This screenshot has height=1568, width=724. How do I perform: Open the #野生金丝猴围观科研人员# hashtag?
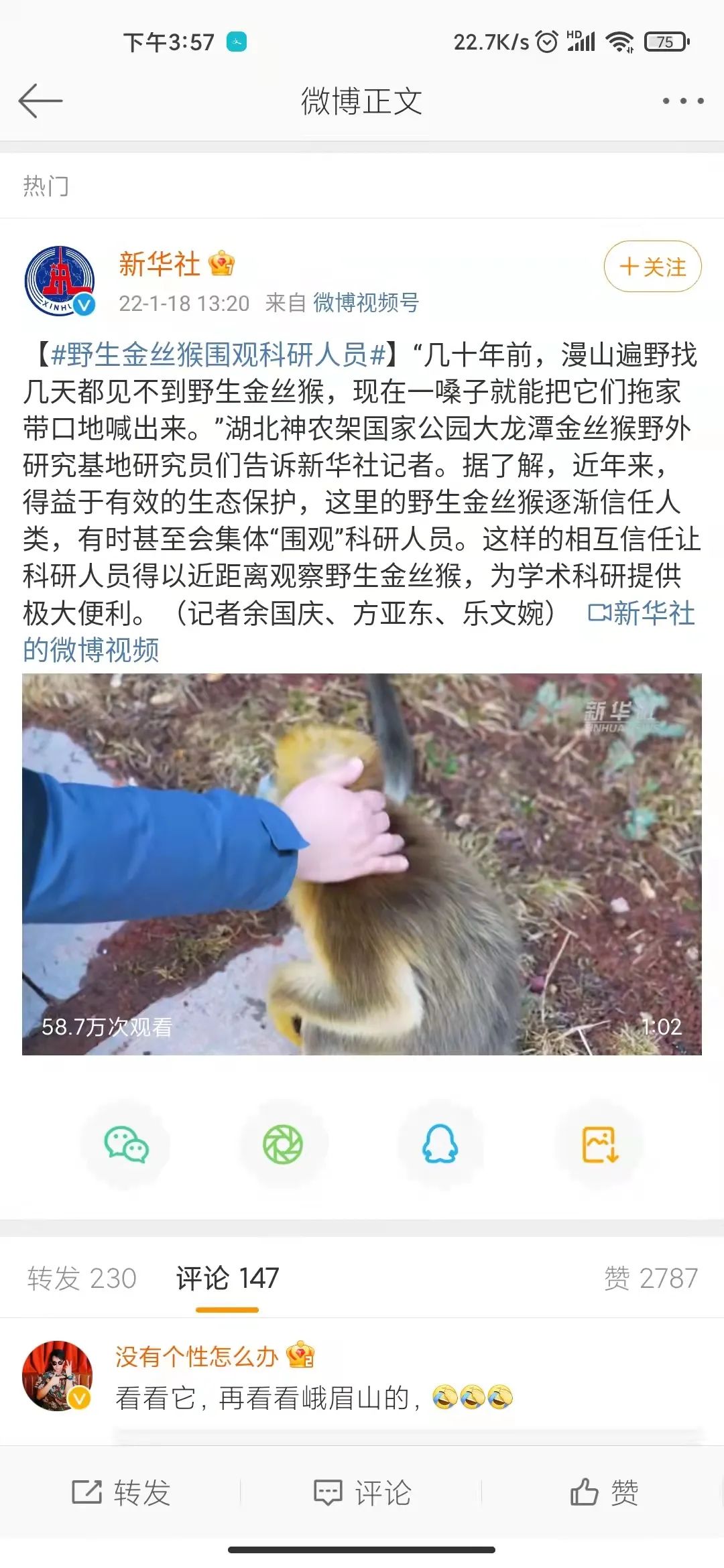tap(219, 354)
